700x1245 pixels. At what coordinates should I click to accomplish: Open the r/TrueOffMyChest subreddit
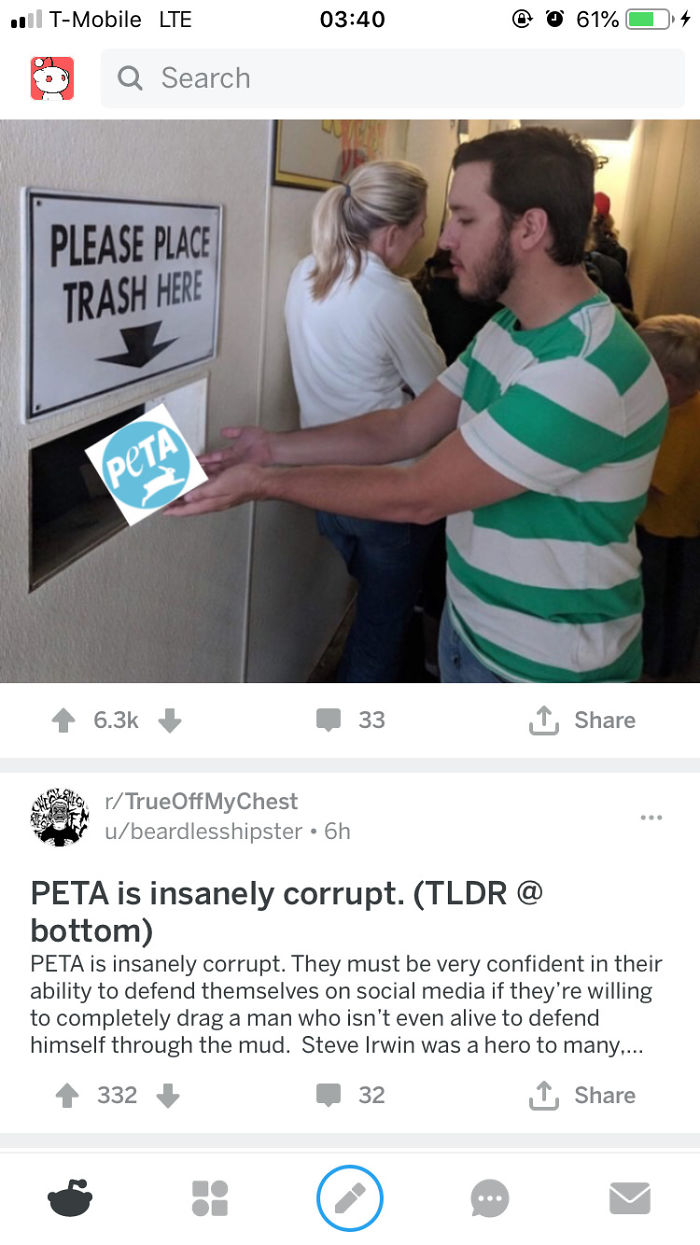[201, 802]
